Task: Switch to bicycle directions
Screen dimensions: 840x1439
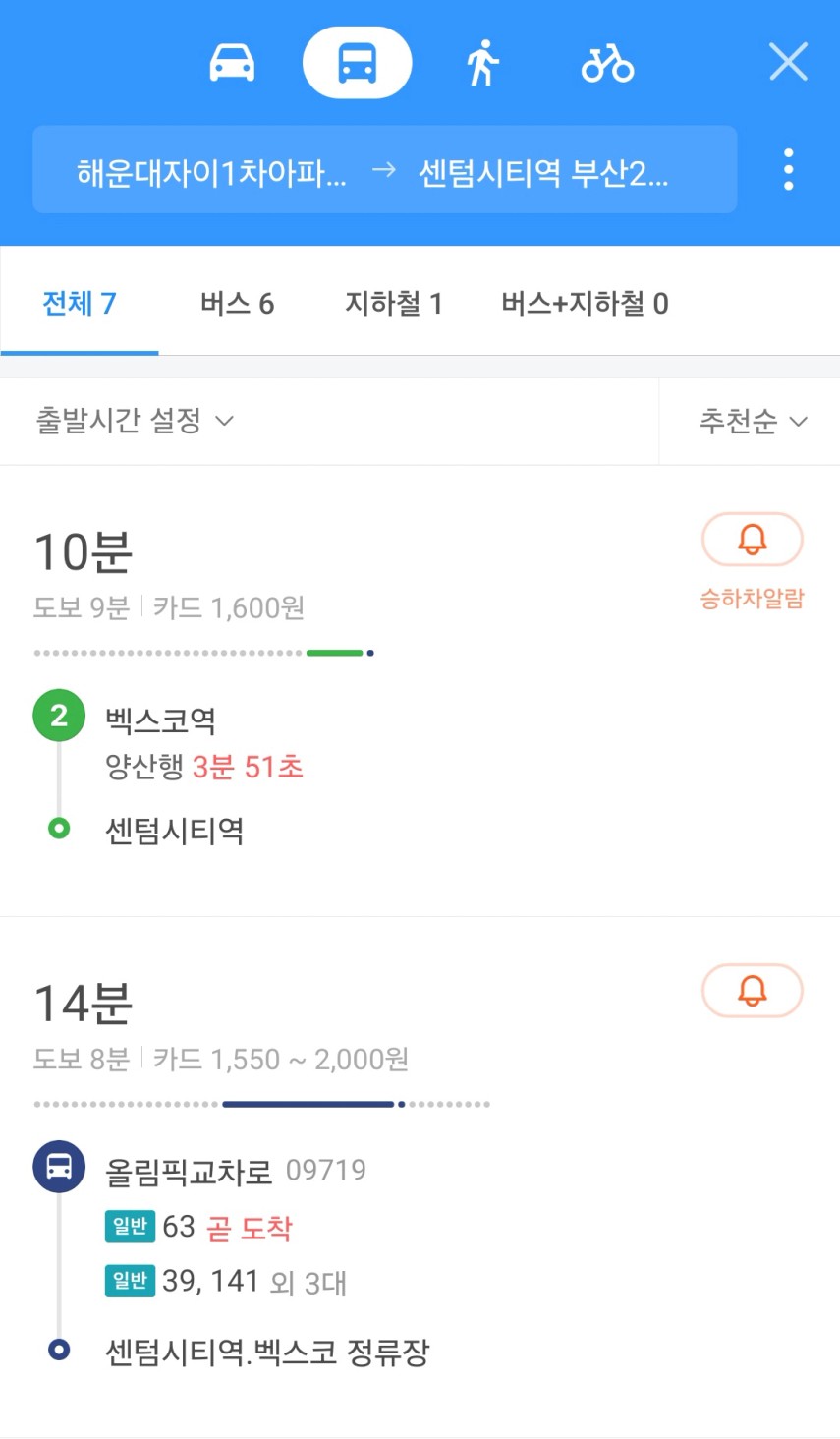Action: pyautogui.click(x=607, y=63)
